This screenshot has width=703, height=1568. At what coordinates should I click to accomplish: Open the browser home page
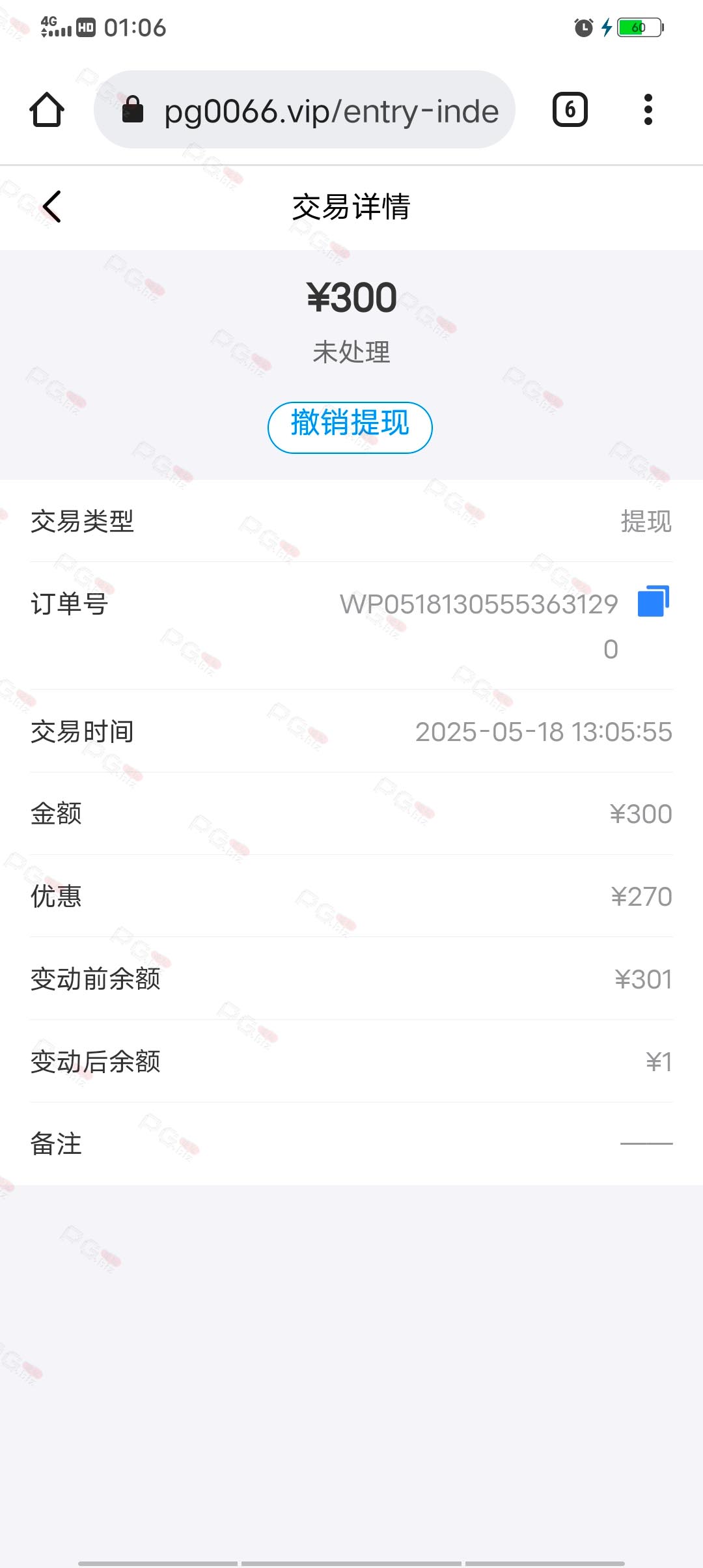coord(47,109)
